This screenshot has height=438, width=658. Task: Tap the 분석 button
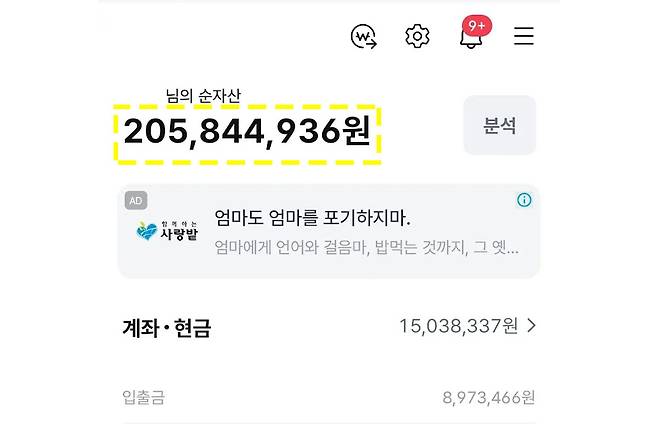pyautogui.click(x=499, y=126)
